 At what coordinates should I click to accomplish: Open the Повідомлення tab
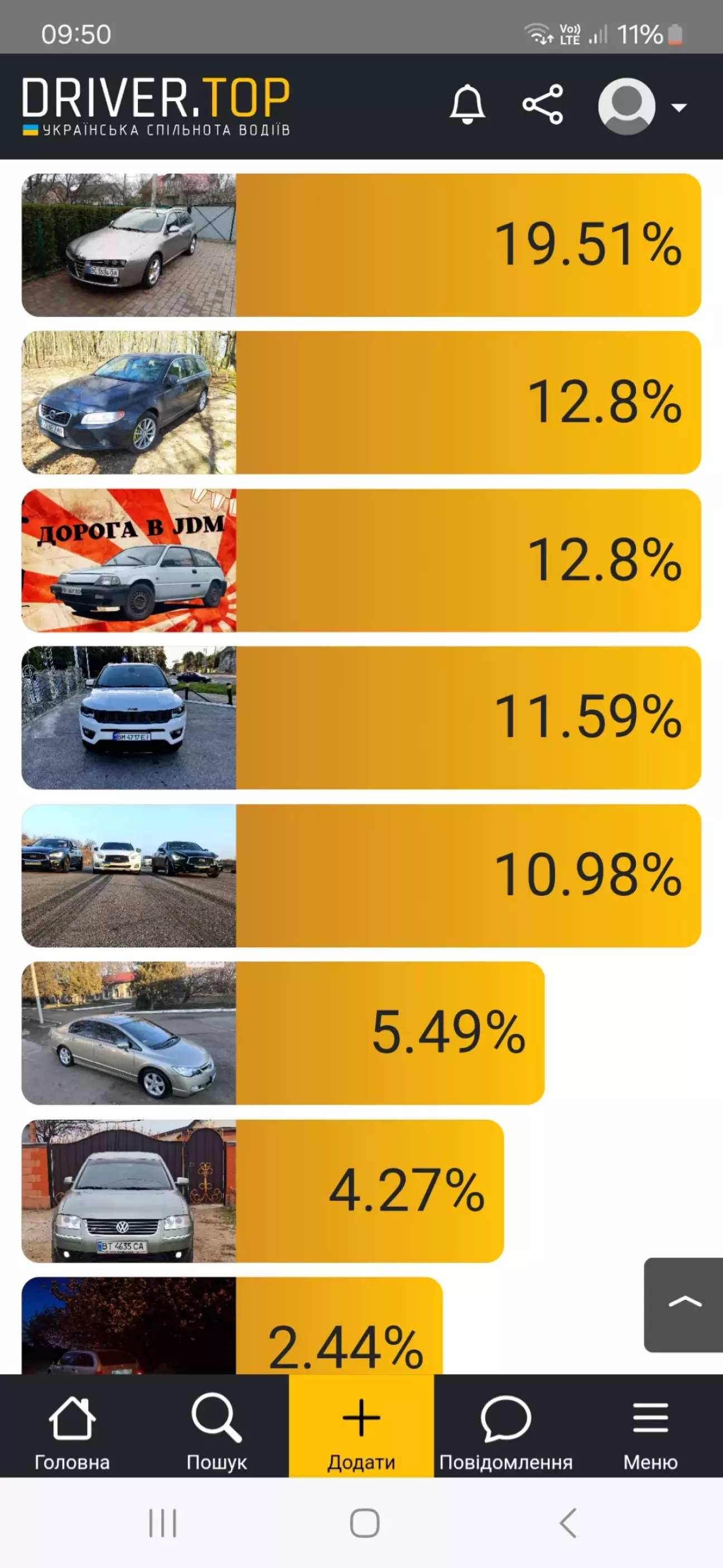[x=506, y=1425]
